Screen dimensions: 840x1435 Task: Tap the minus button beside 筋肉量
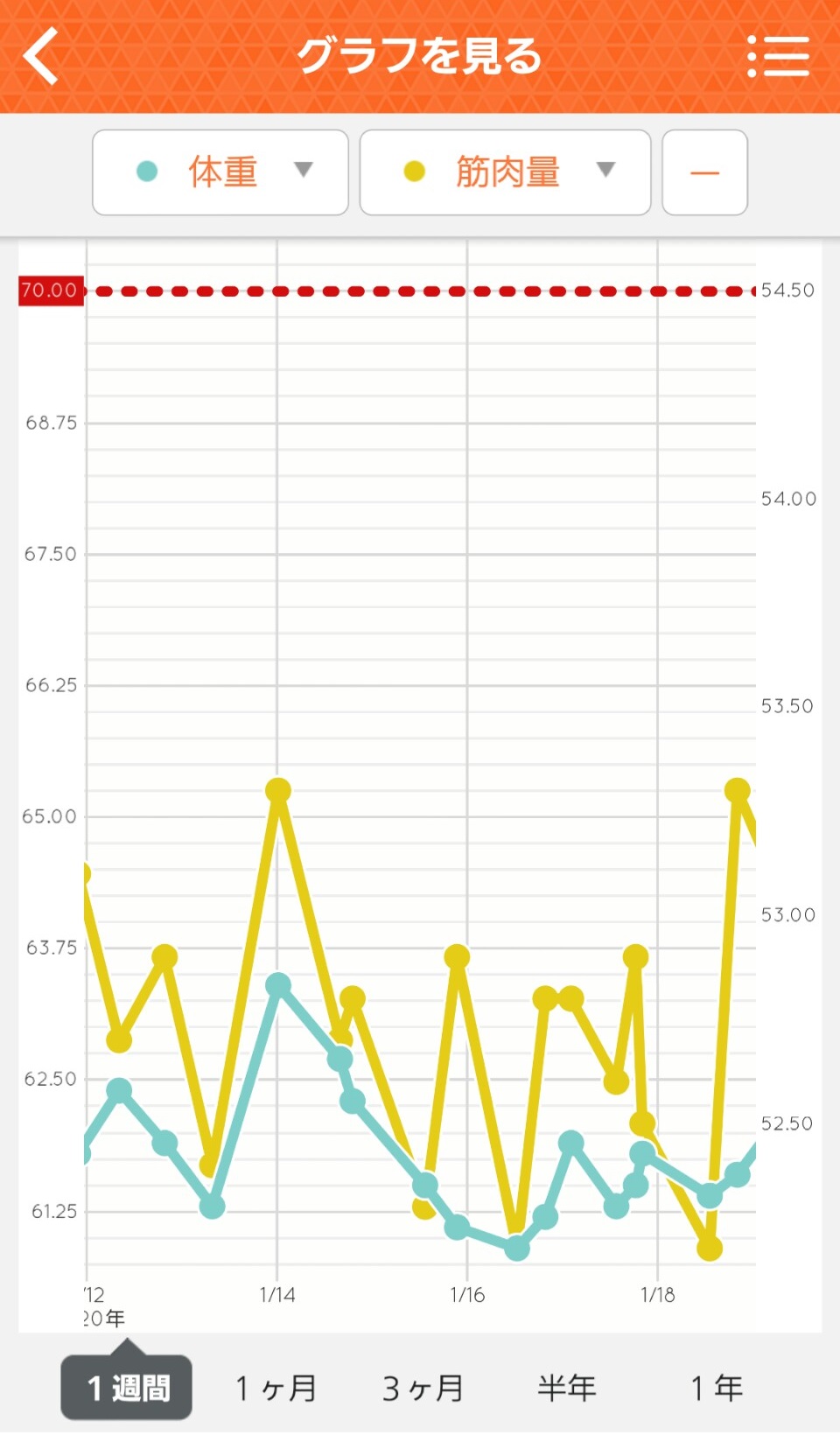pyautogui.click(x=704, y=172)
